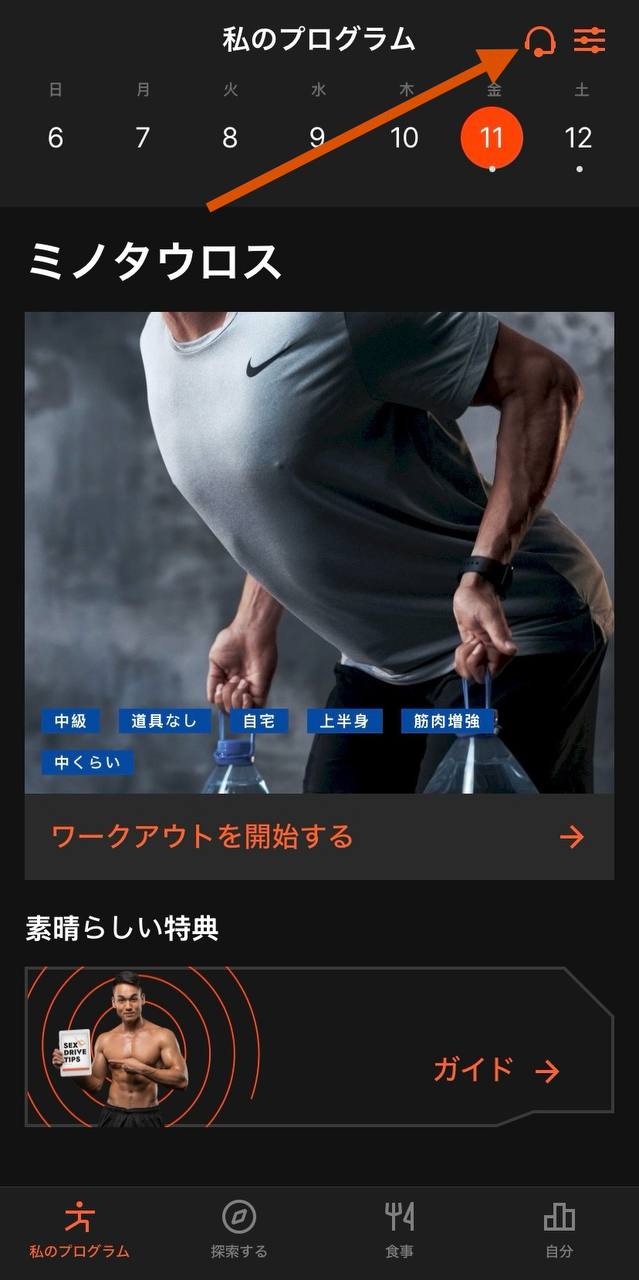Open the support headset icon

(540, 41)
